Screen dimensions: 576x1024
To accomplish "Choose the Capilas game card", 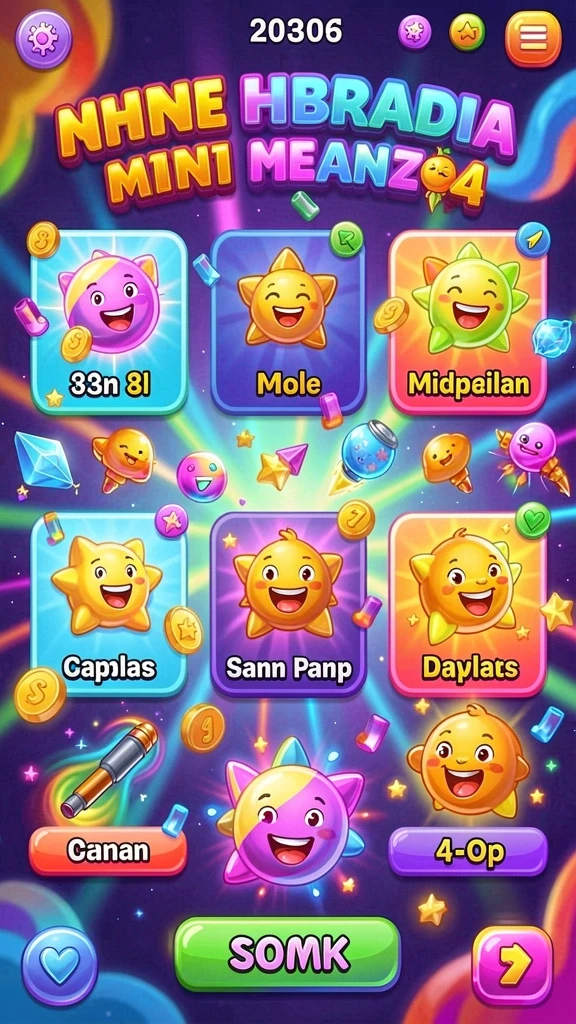I will [109, 604].
